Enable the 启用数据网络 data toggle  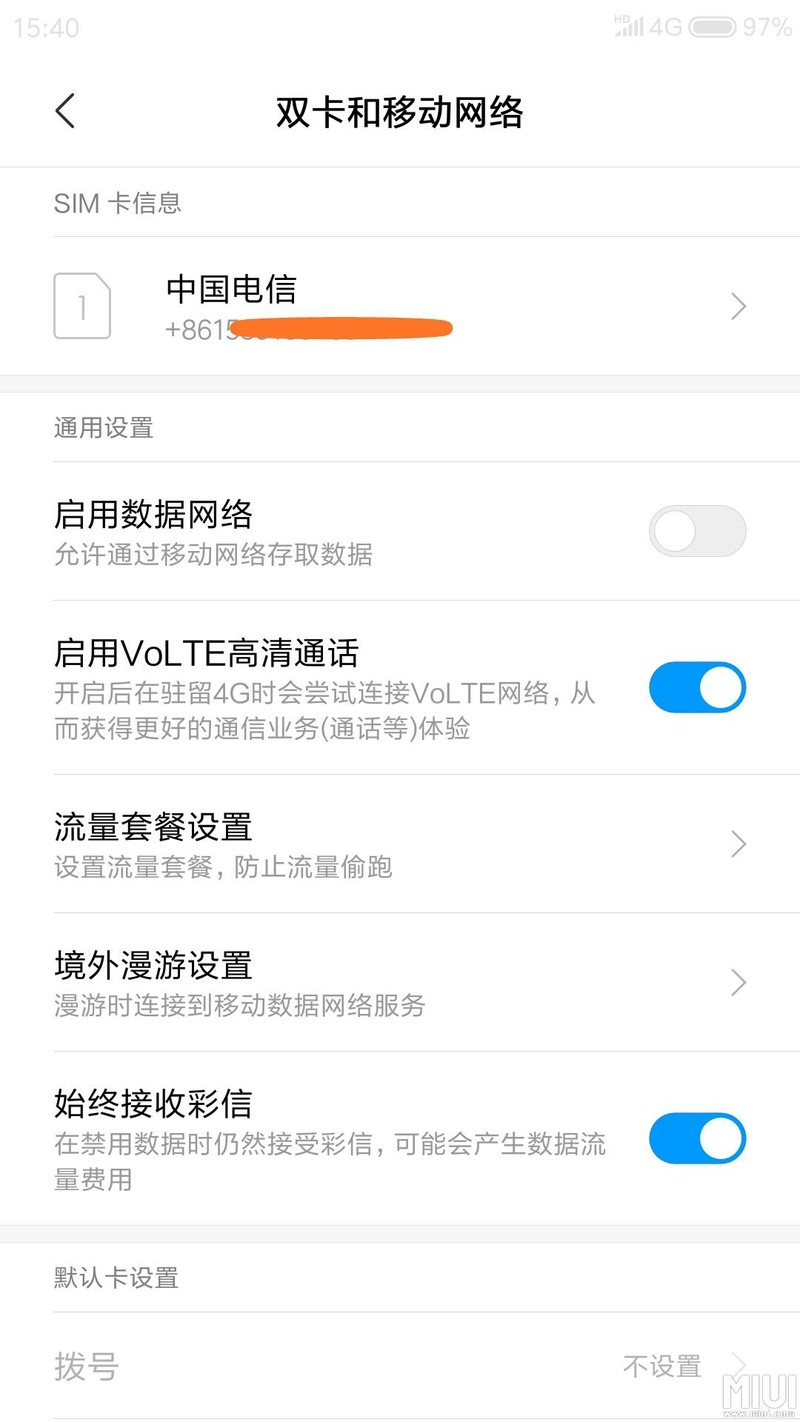tap(697, 531)
